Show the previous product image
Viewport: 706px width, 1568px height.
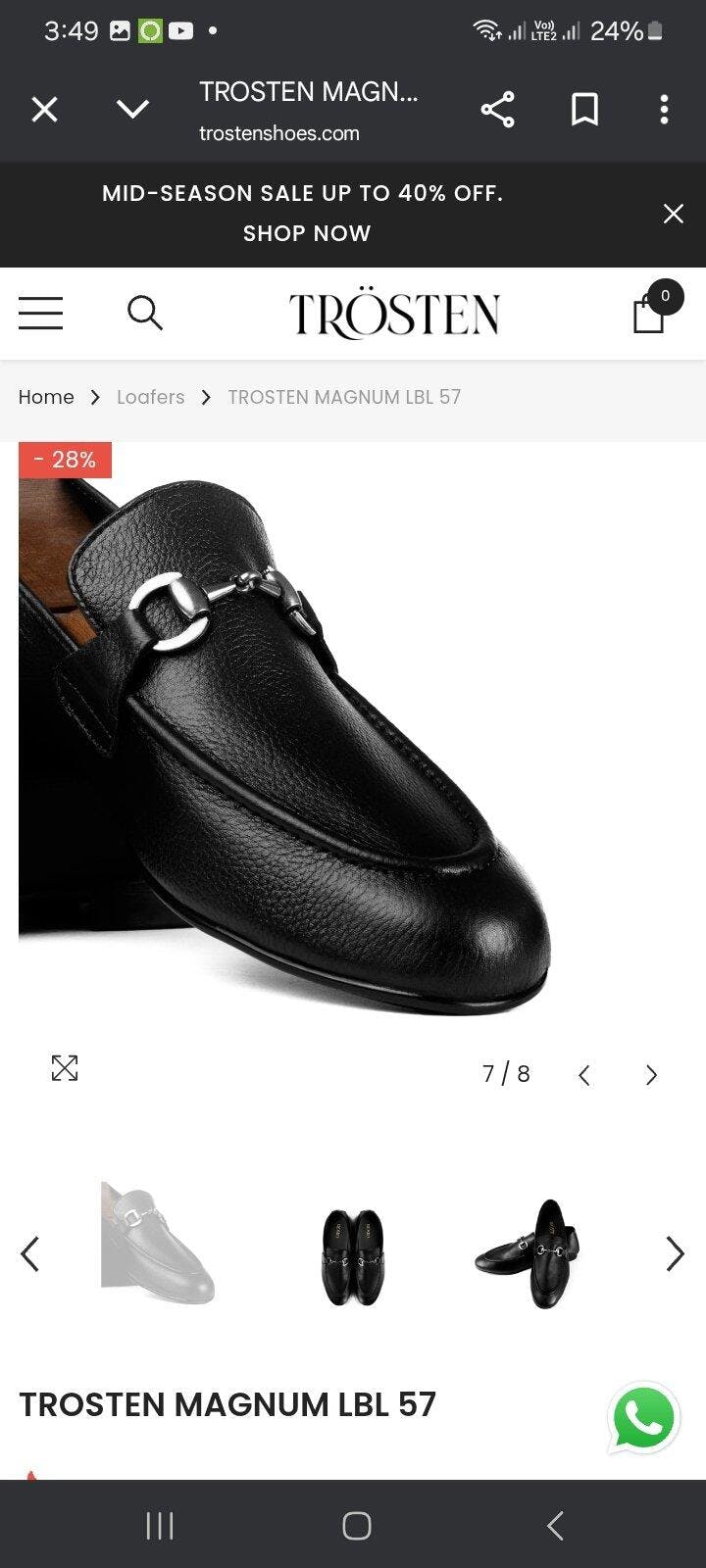click(584, 1075)
